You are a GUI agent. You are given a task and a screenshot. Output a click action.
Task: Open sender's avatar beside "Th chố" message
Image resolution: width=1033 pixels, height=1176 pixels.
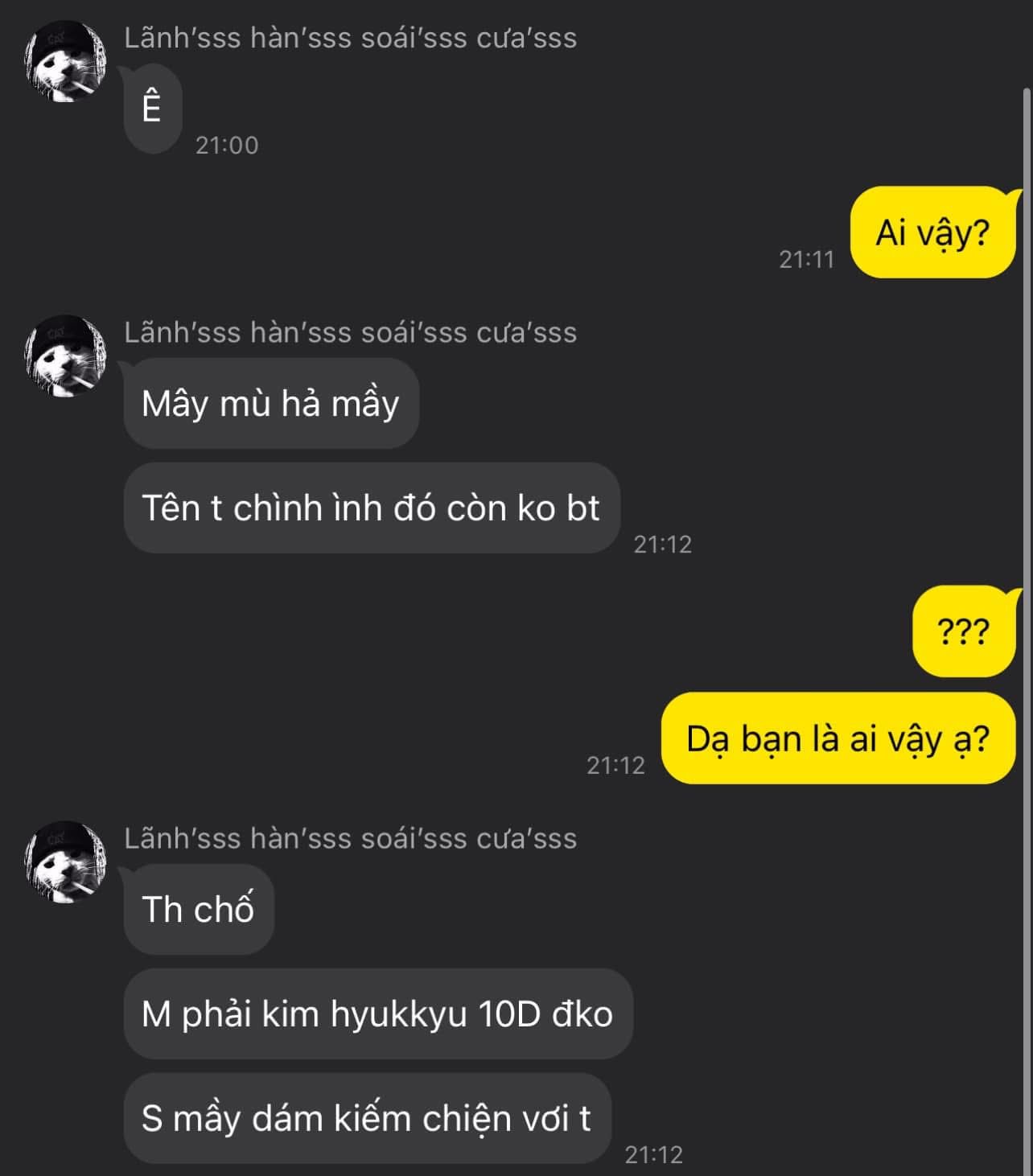(66, 862)
